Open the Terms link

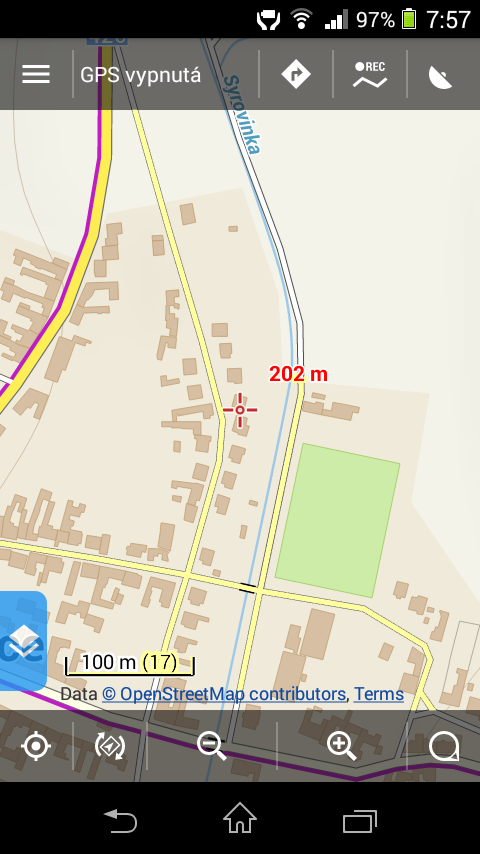(x=379, y=694)
